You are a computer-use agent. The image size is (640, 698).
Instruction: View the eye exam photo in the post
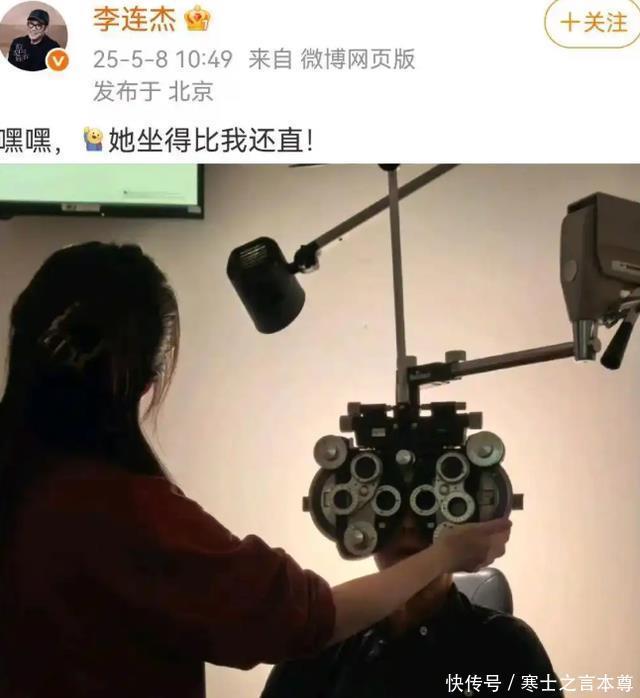coord(320,430)
